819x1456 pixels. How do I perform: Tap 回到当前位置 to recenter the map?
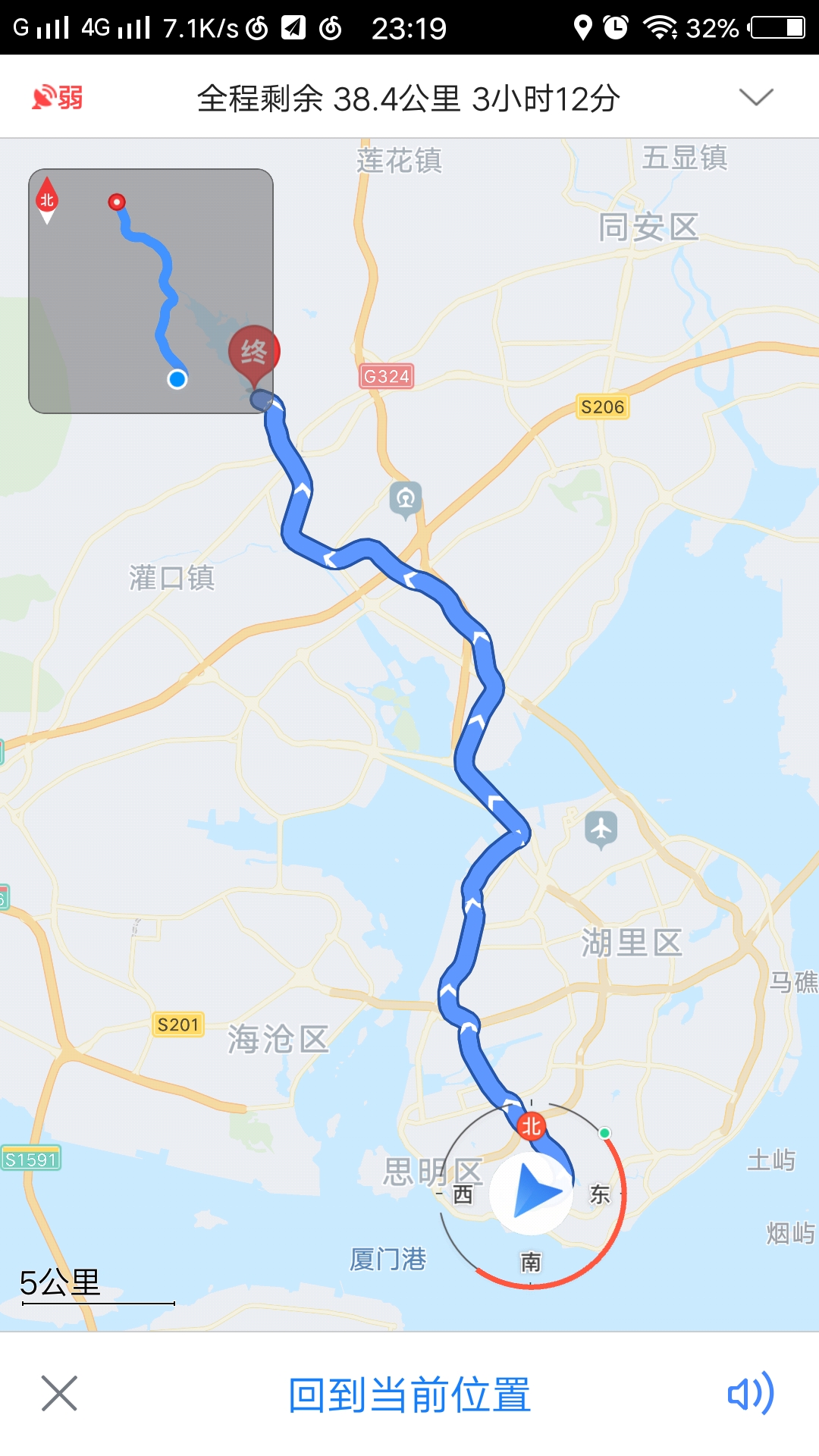click(409, 1395)
